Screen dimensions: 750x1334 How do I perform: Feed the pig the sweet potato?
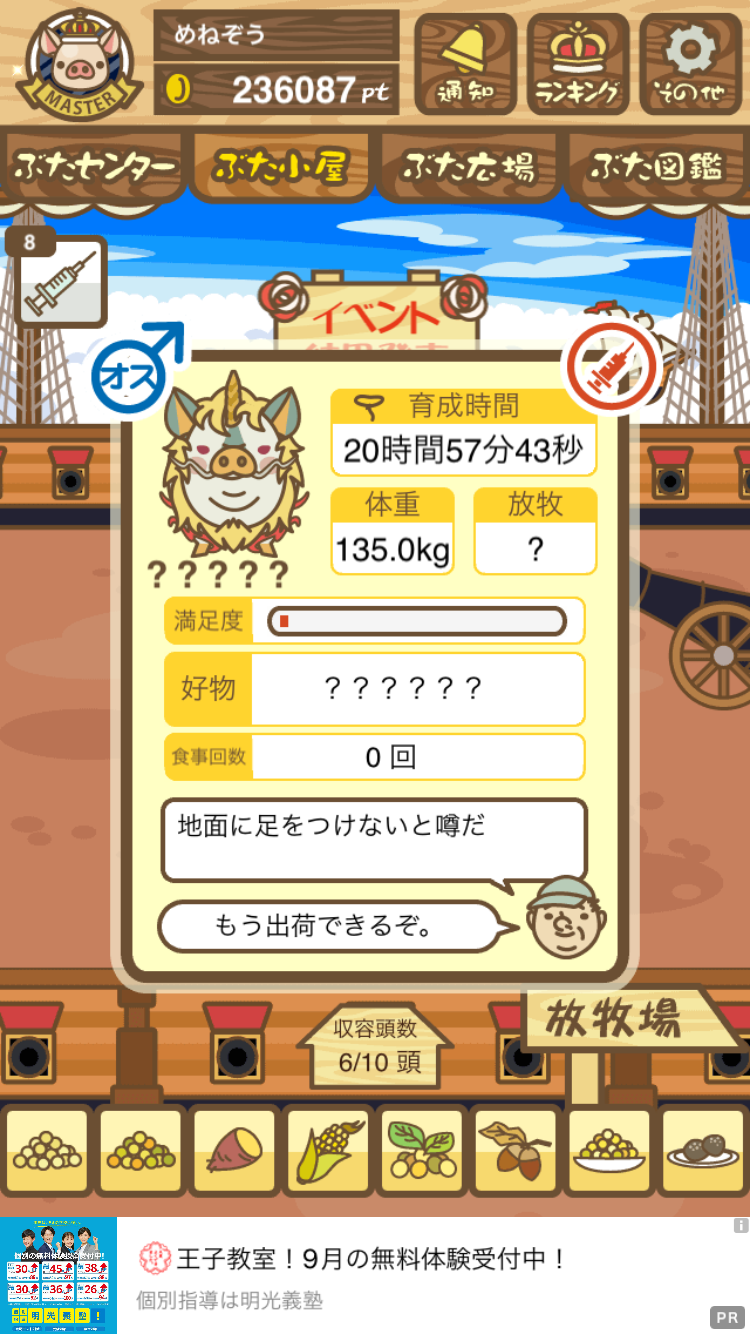(x=233, y=1151)
